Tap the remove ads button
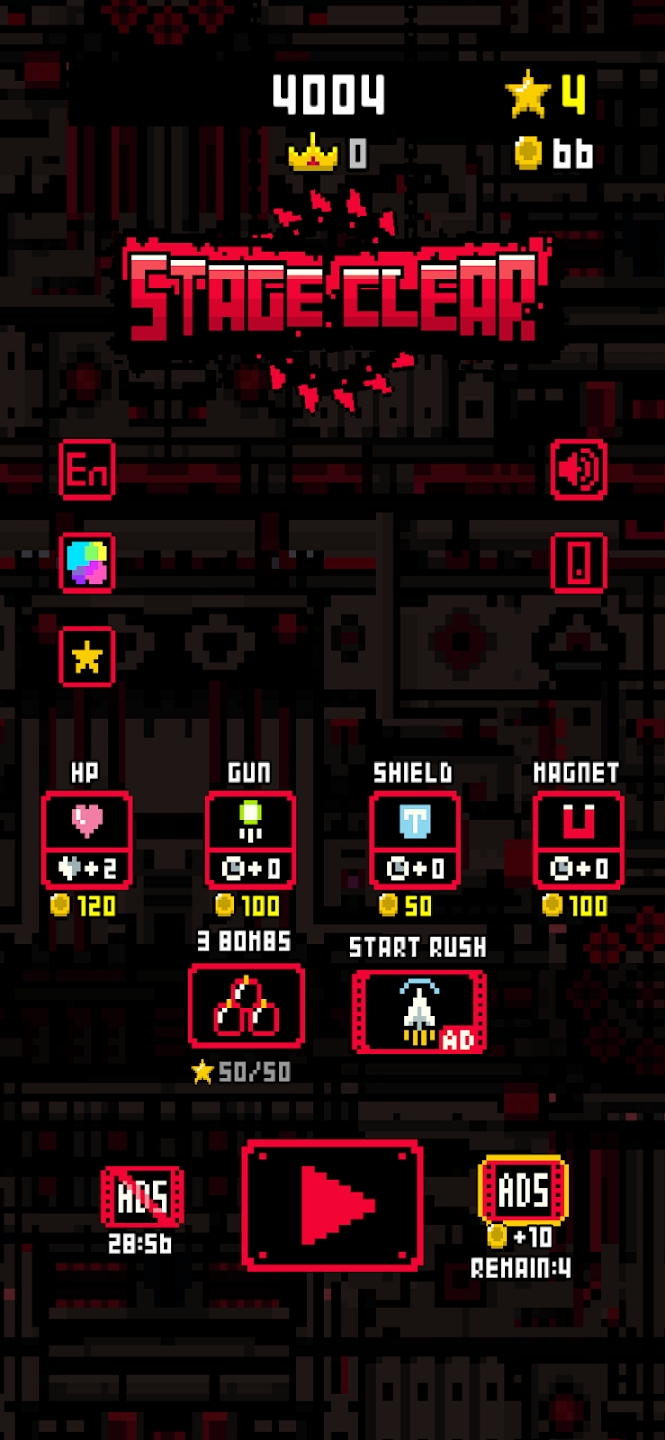Image resolution: width=665 pixels, height=1440 pixels. click(142, 1196)
